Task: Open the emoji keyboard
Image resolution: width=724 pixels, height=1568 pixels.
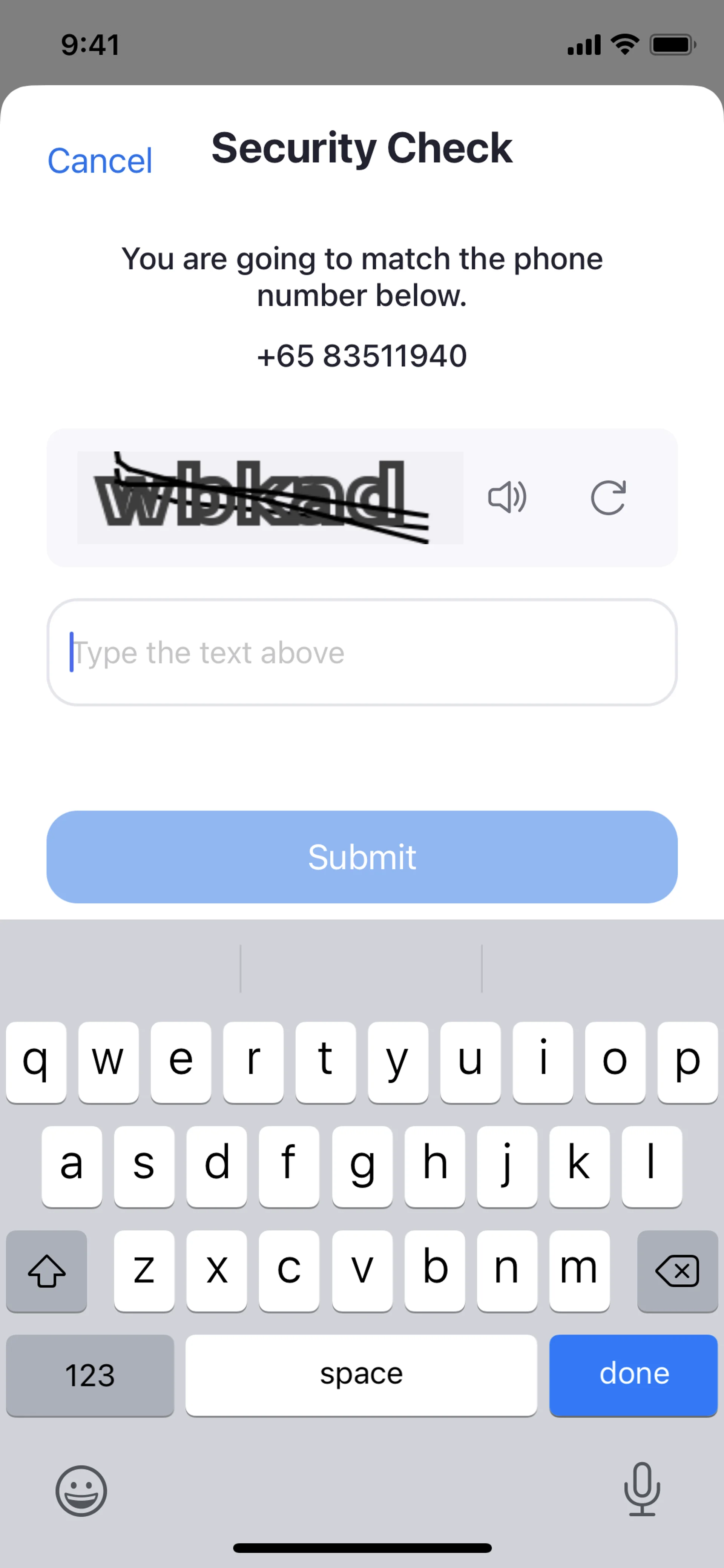Action: tap(81, 1491)
